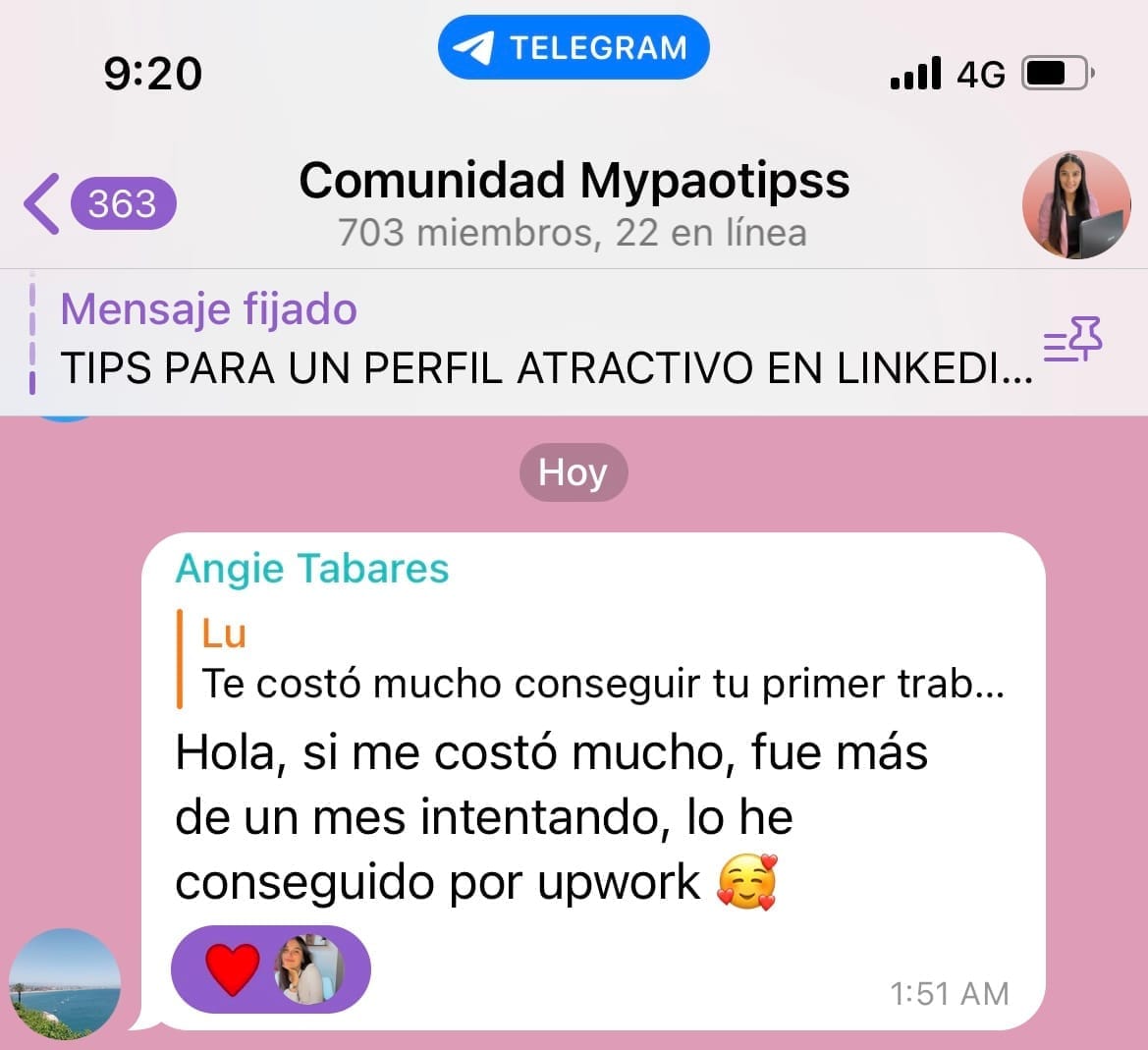Open Angie Tabares' avatar photo
Viewport: 1148px width, 1050px height.
(65, 983)
